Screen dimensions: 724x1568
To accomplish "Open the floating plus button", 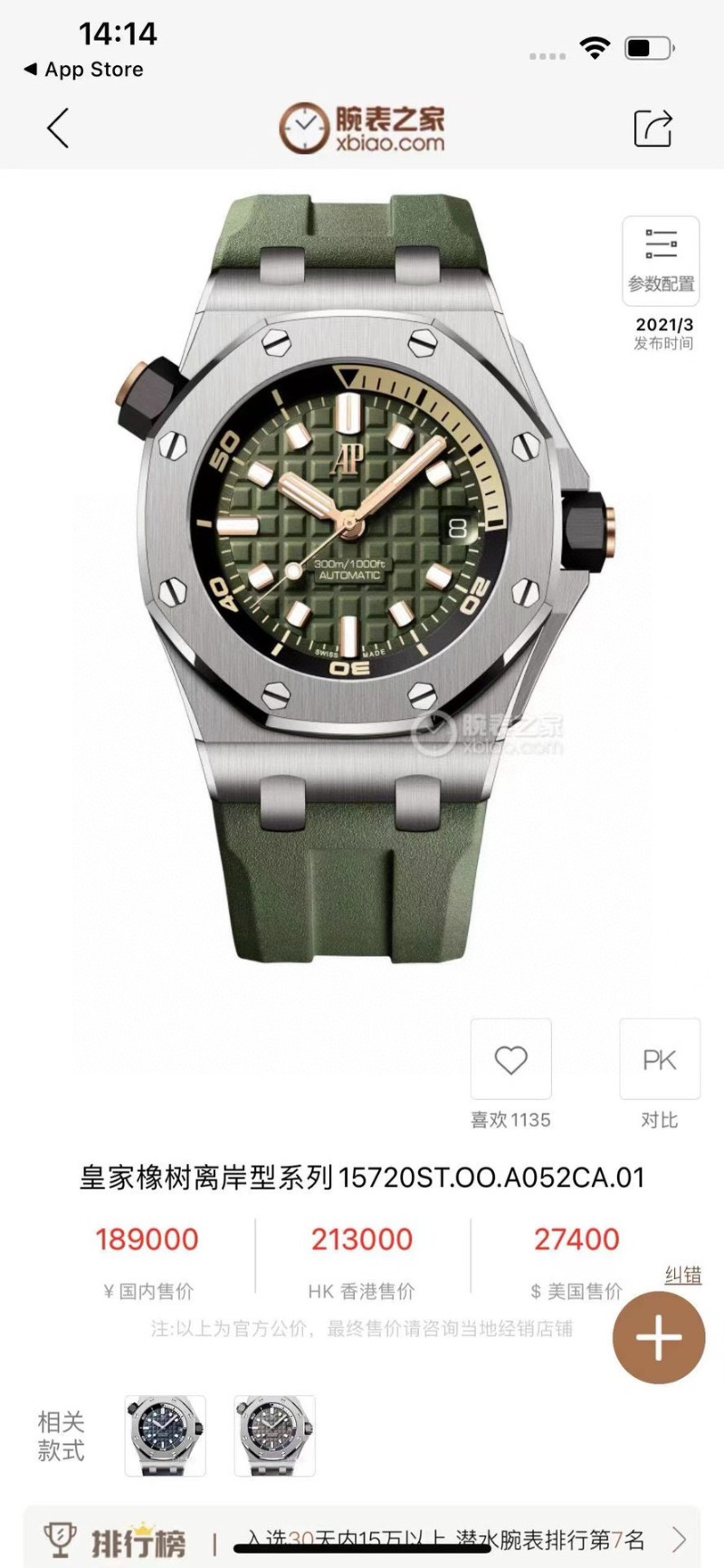I will point(659,1338).
